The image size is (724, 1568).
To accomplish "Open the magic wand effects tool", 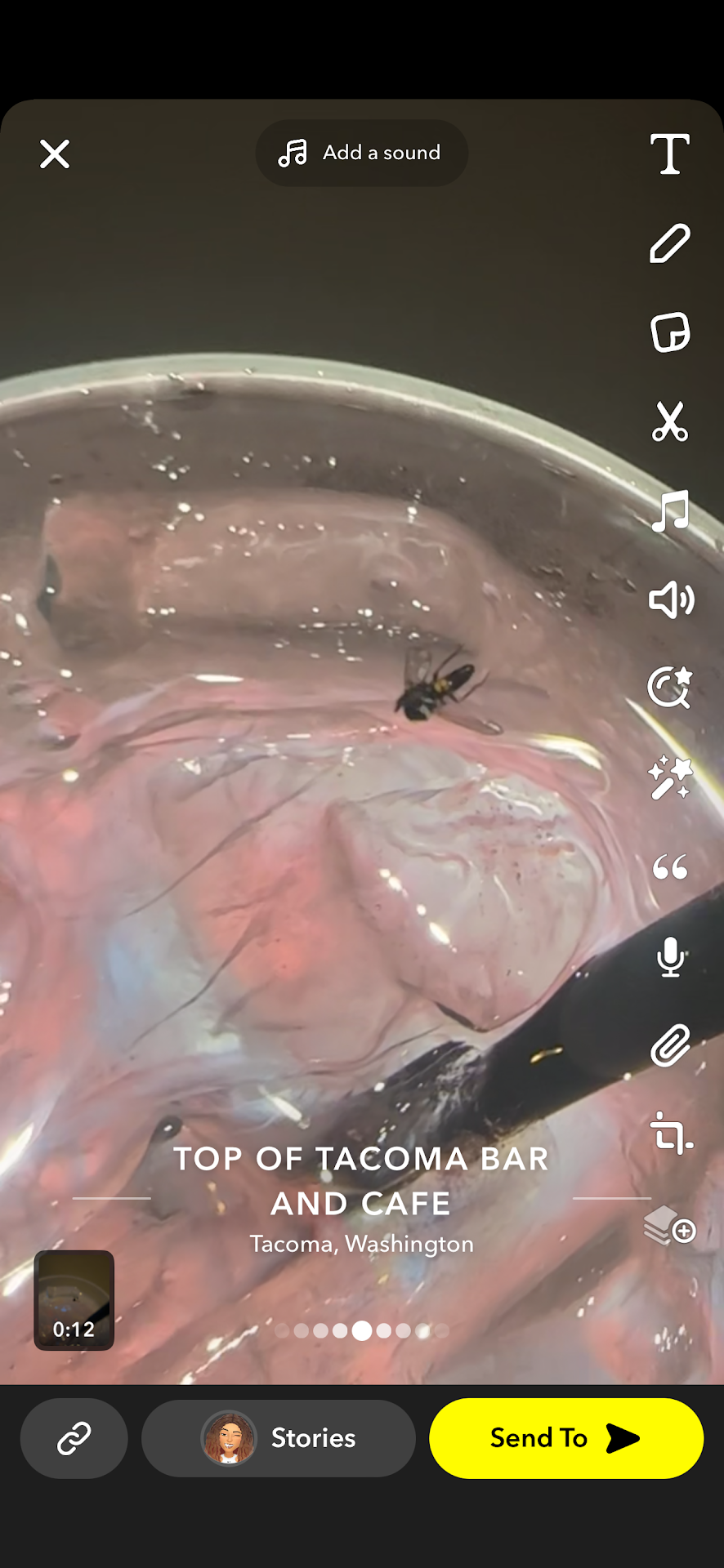I will point(670,777).
